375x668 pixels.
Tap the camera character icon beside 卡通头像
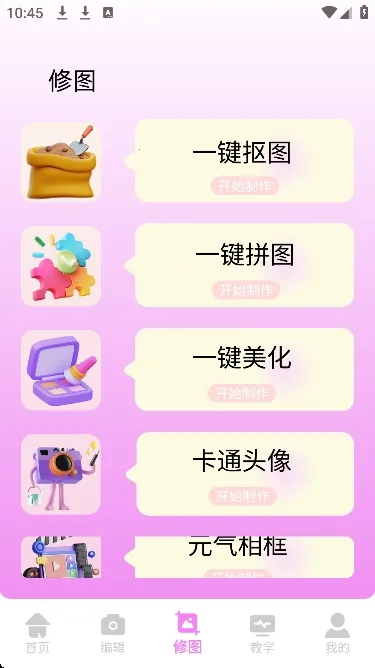pos(61,474)
